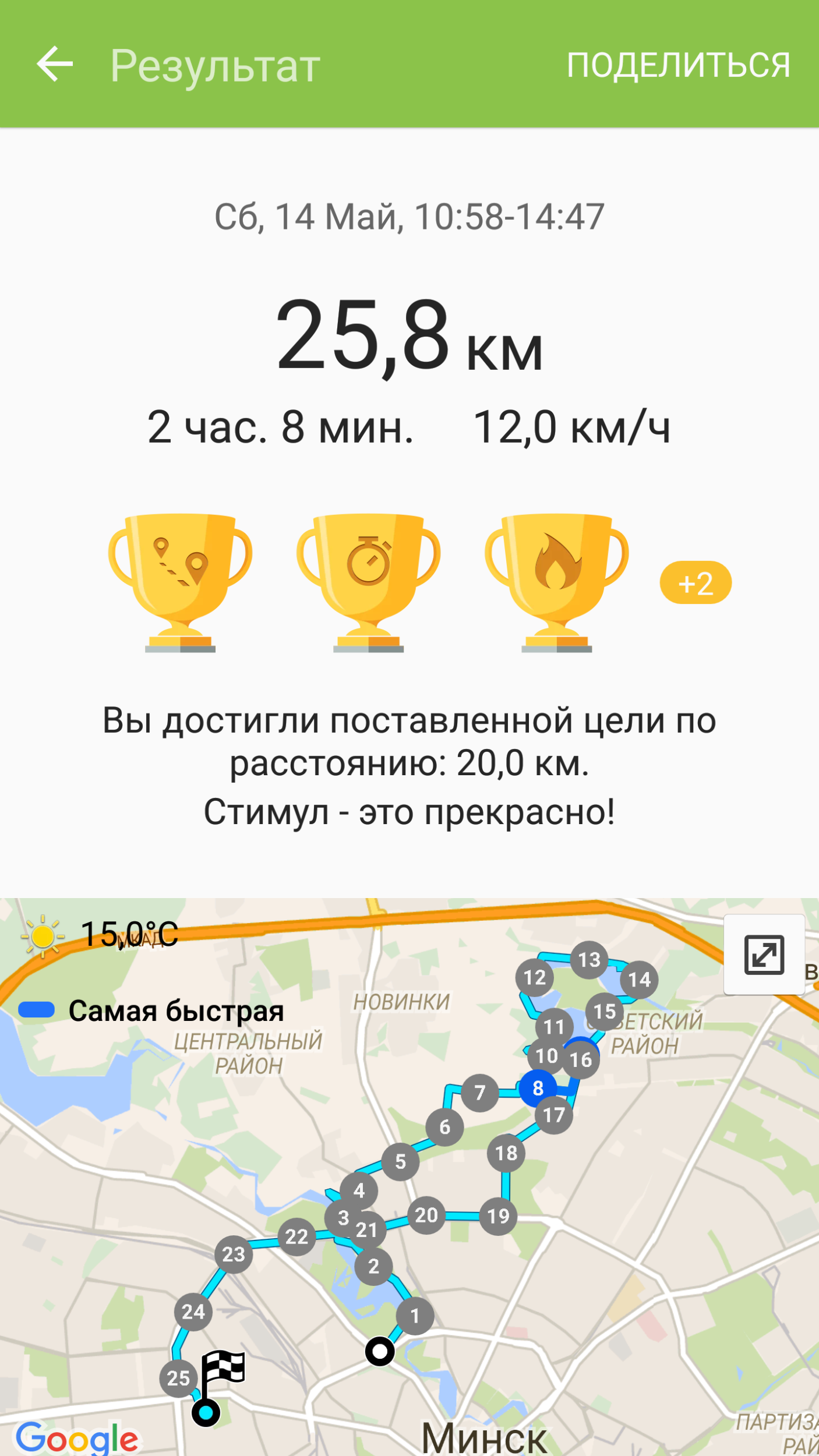This screenshot has height=1456, width=819.
Task: Select kilometer marker 13 on the map
Action: click(x=589, y=959)
